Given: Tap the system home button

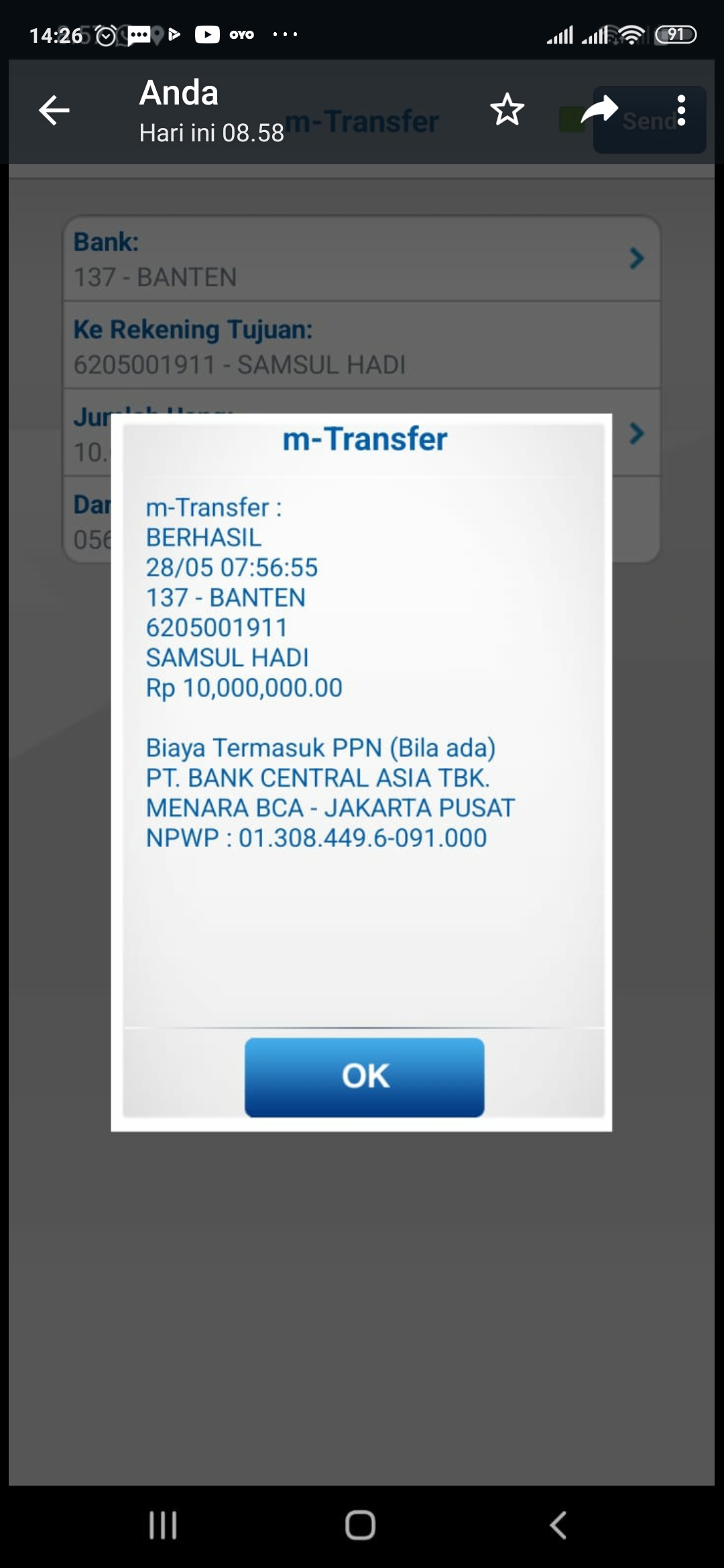Looking at the screenshot, I should click(360, 1525).
